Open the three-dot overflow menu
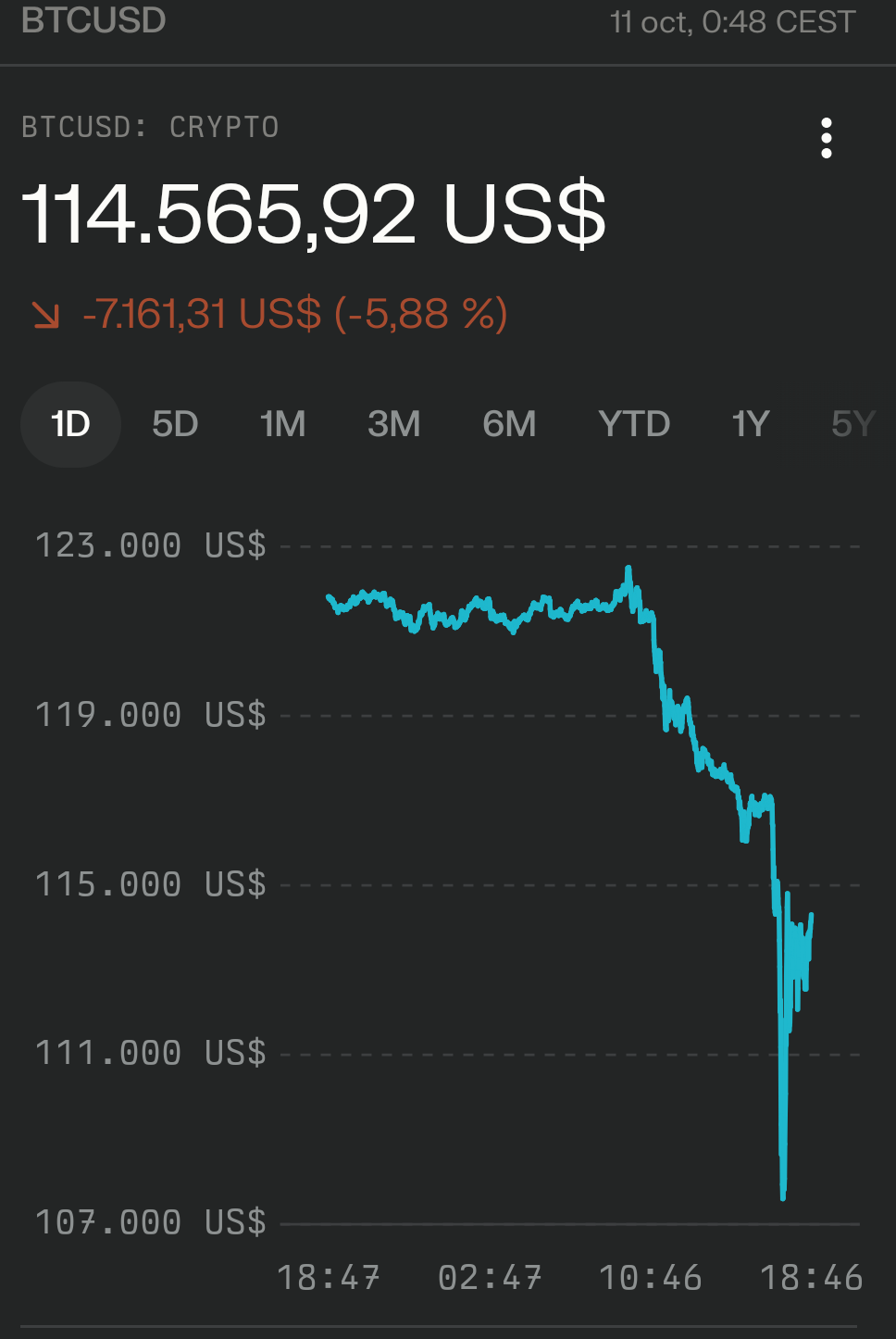 pyautogui.click(x=827, y=138)
